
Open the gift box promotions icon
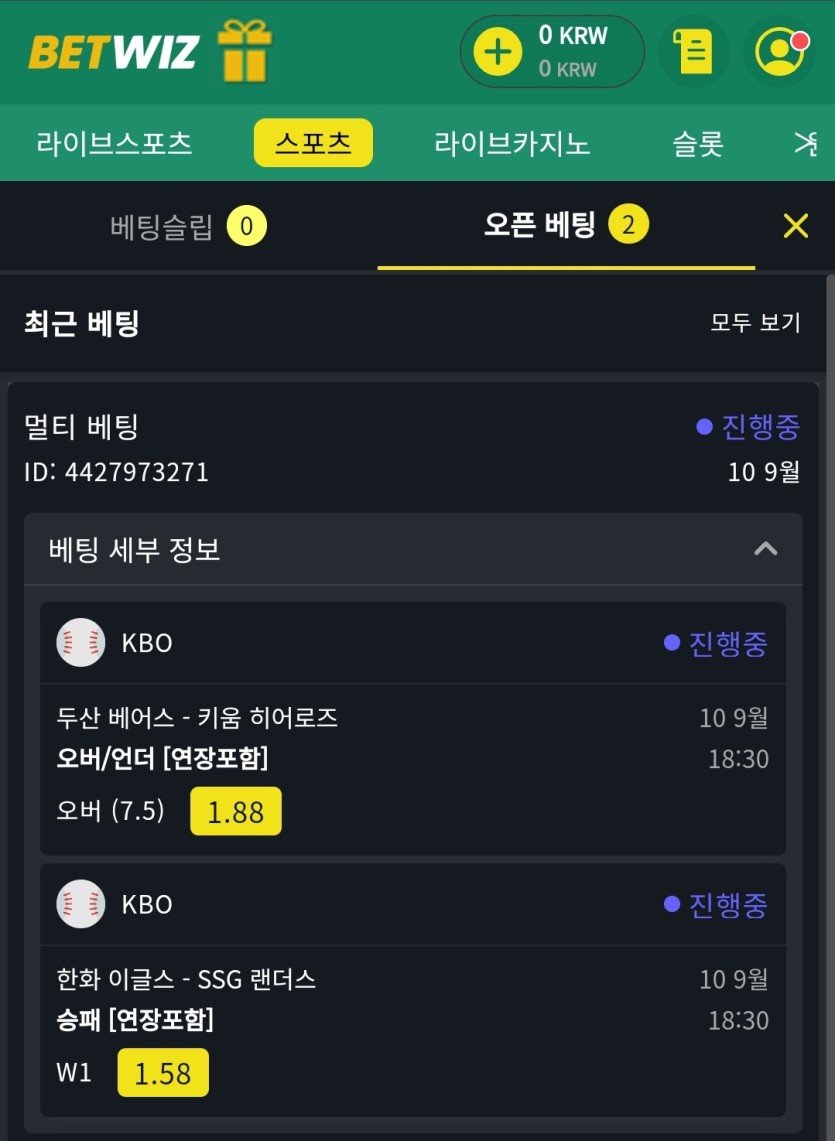(245, 51)
